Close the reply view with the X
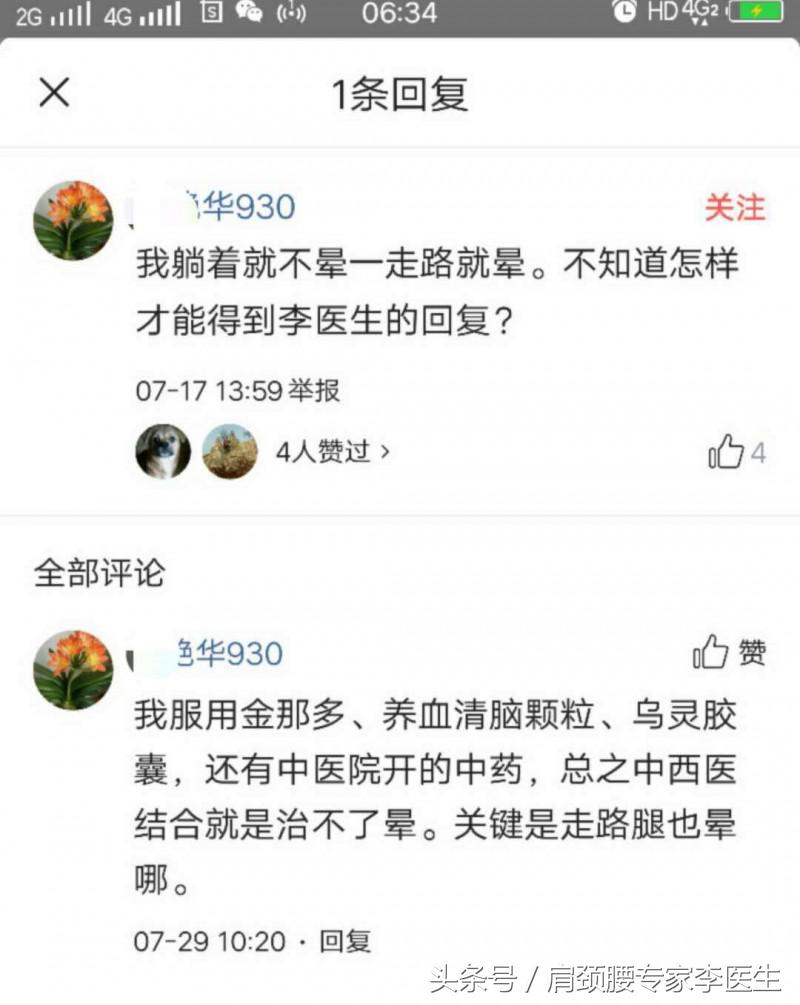The image size is (800, 1005). [x=55, y=93]
